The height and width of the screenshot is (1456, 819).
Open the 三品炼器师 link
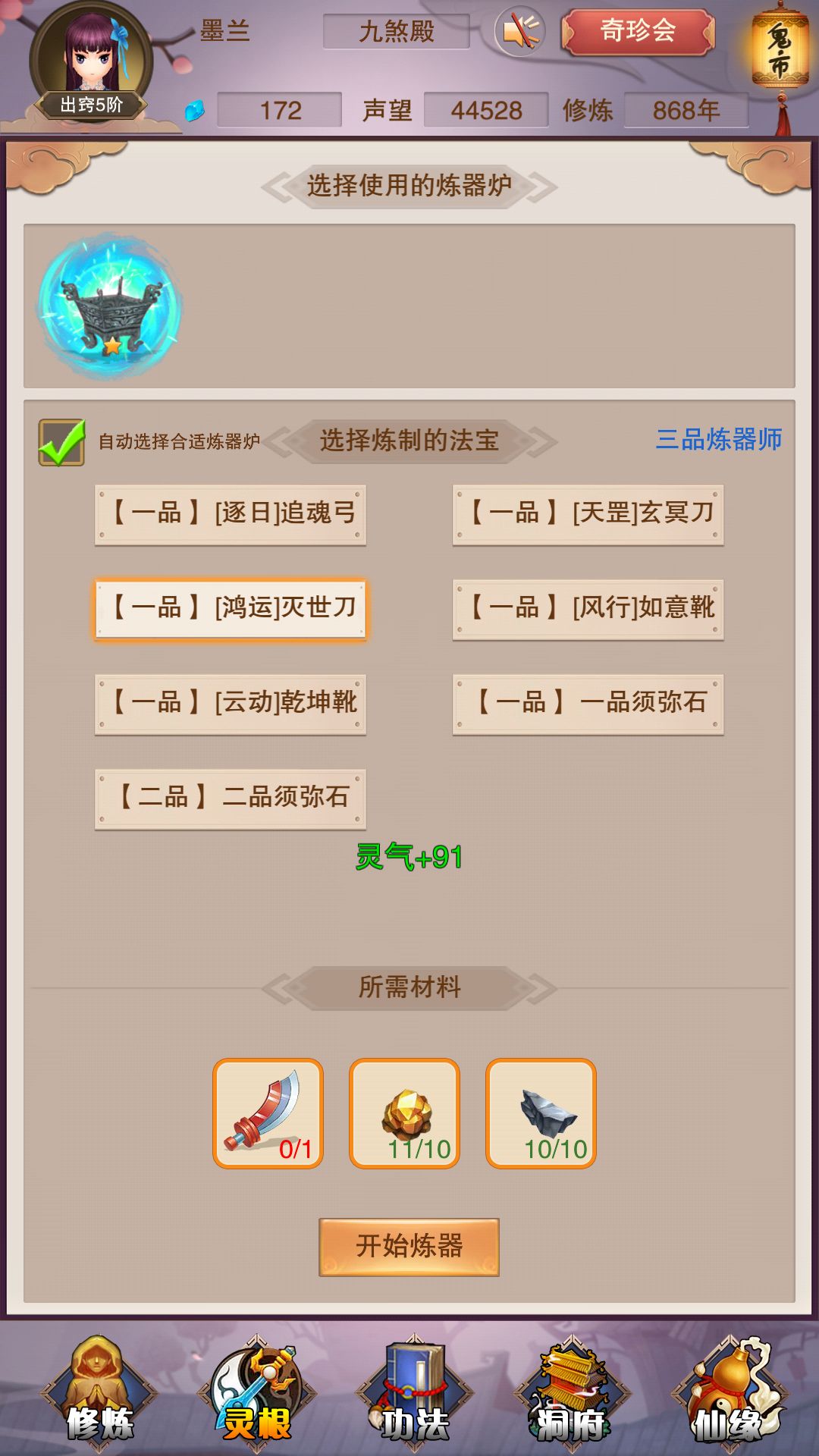tap(718, 440)
